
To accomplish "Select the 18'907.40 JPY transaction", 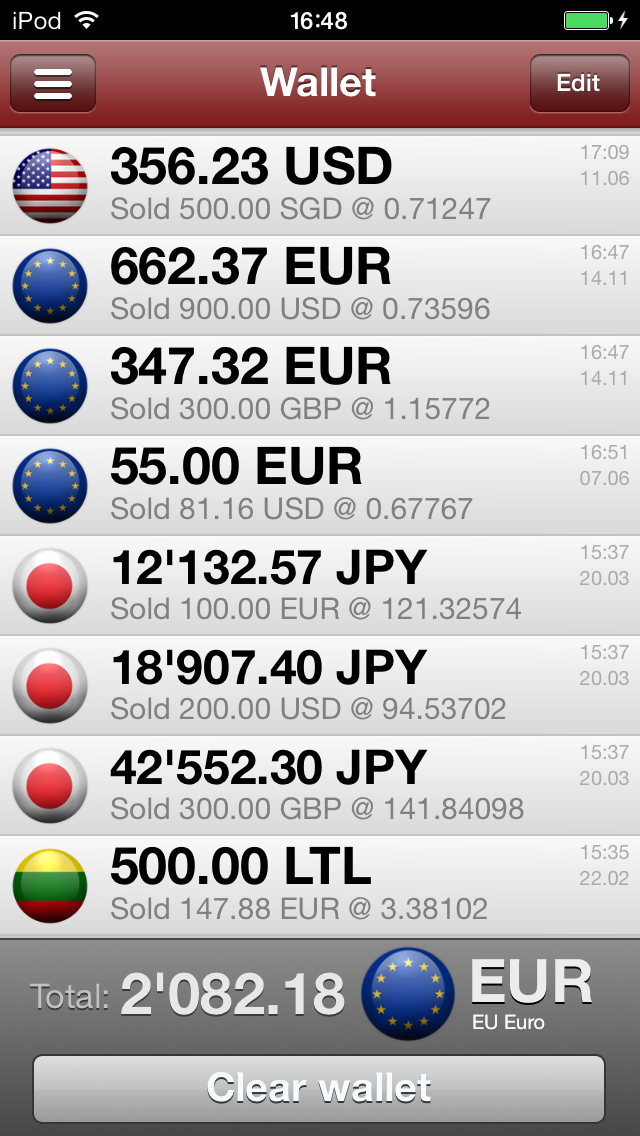I will coord(320,685).
